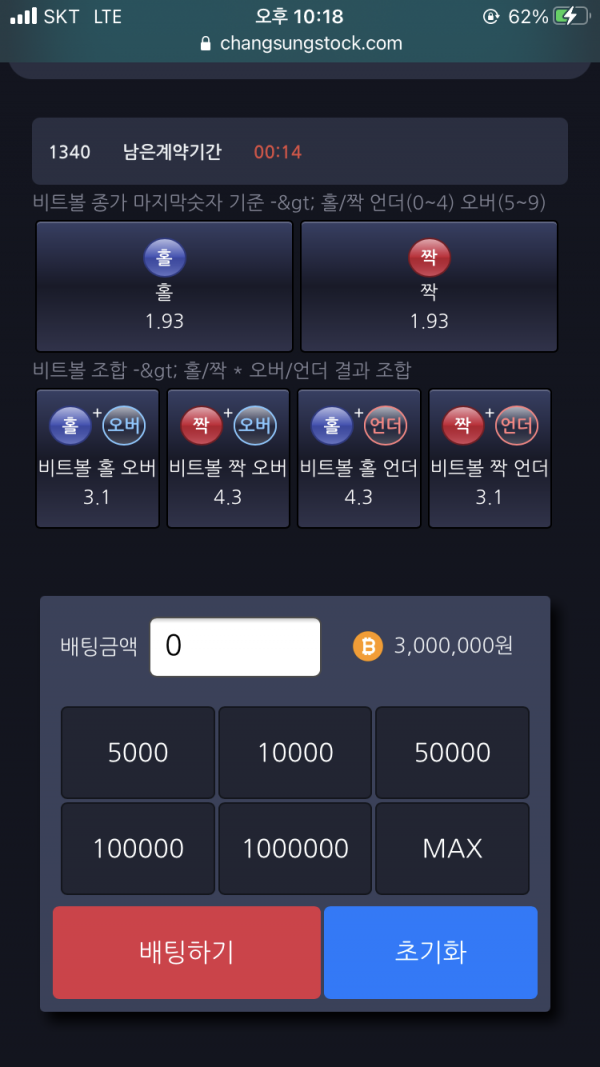Select the 짝 option at 1.93
This screenshot has width=600, height=1067.
[429, 286]
